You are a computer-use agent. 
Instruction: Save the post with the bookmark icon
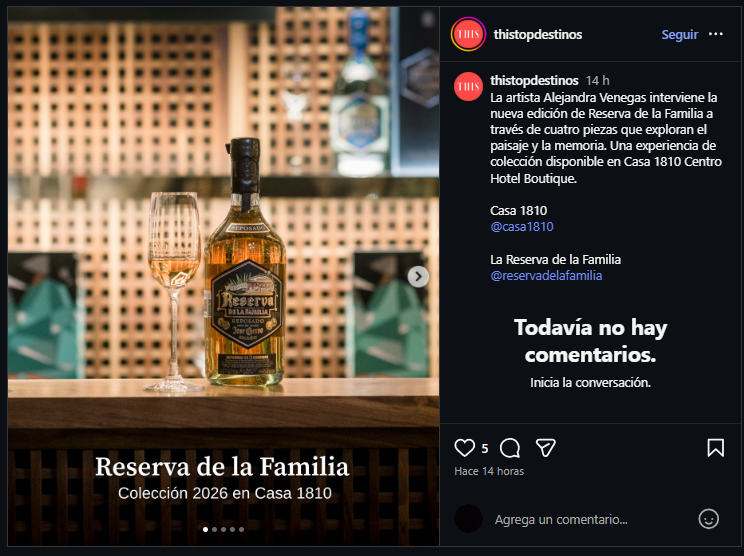click(x=716, y=448)
